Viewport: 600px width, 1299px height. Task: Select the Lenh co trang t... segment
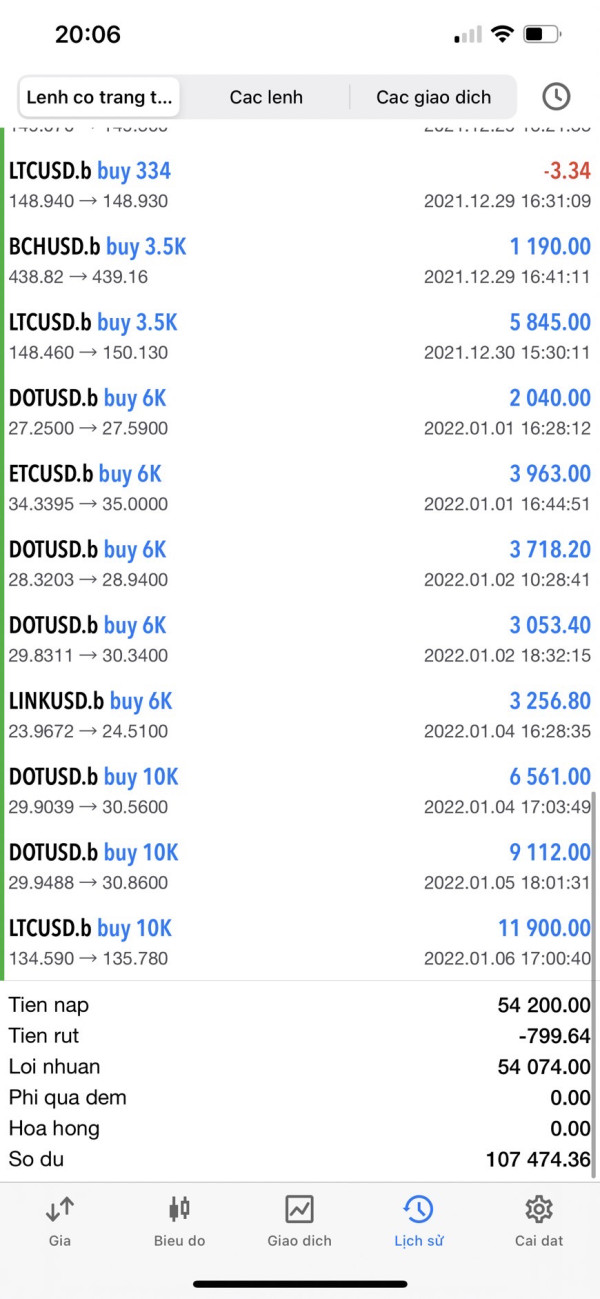coord(99,97)
